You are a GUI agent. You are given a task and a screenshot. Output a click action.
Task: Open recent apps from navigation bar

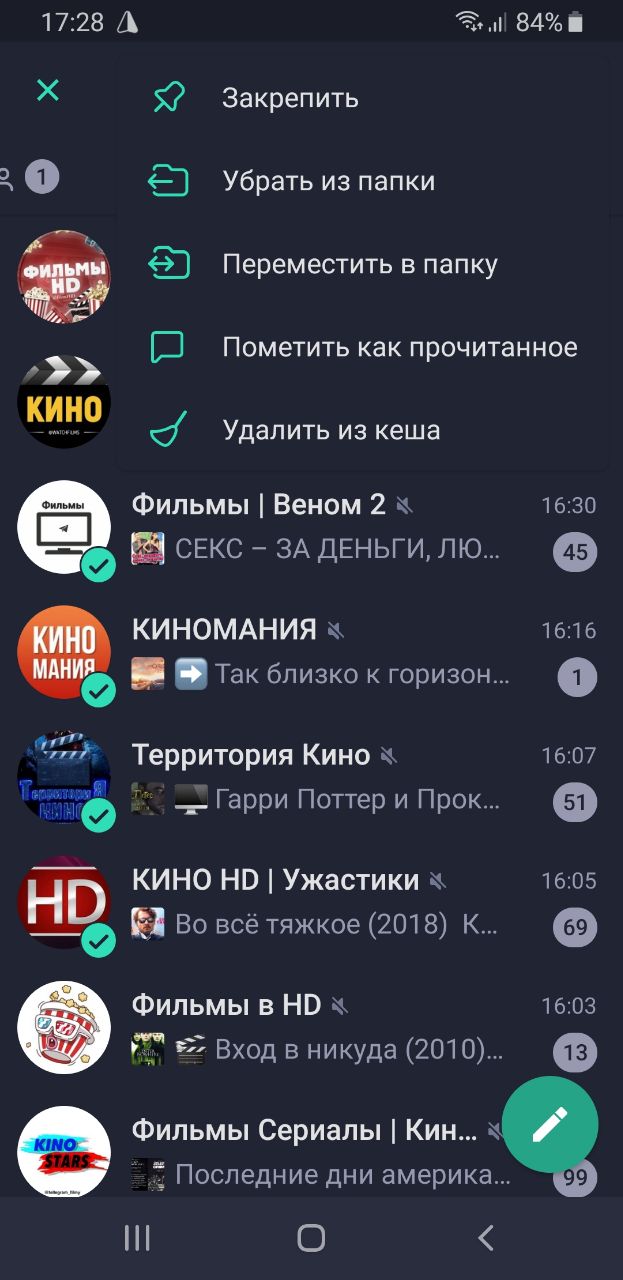[137, 1238]
